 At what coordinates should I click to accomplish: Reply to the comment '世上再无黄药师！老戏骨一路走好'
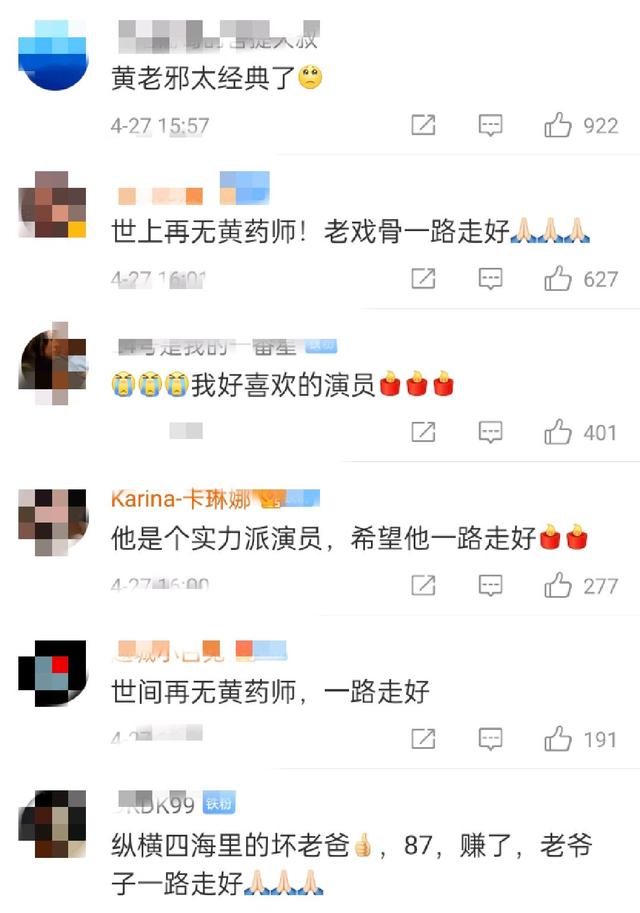pyautogui.click(x=490, y=279)
